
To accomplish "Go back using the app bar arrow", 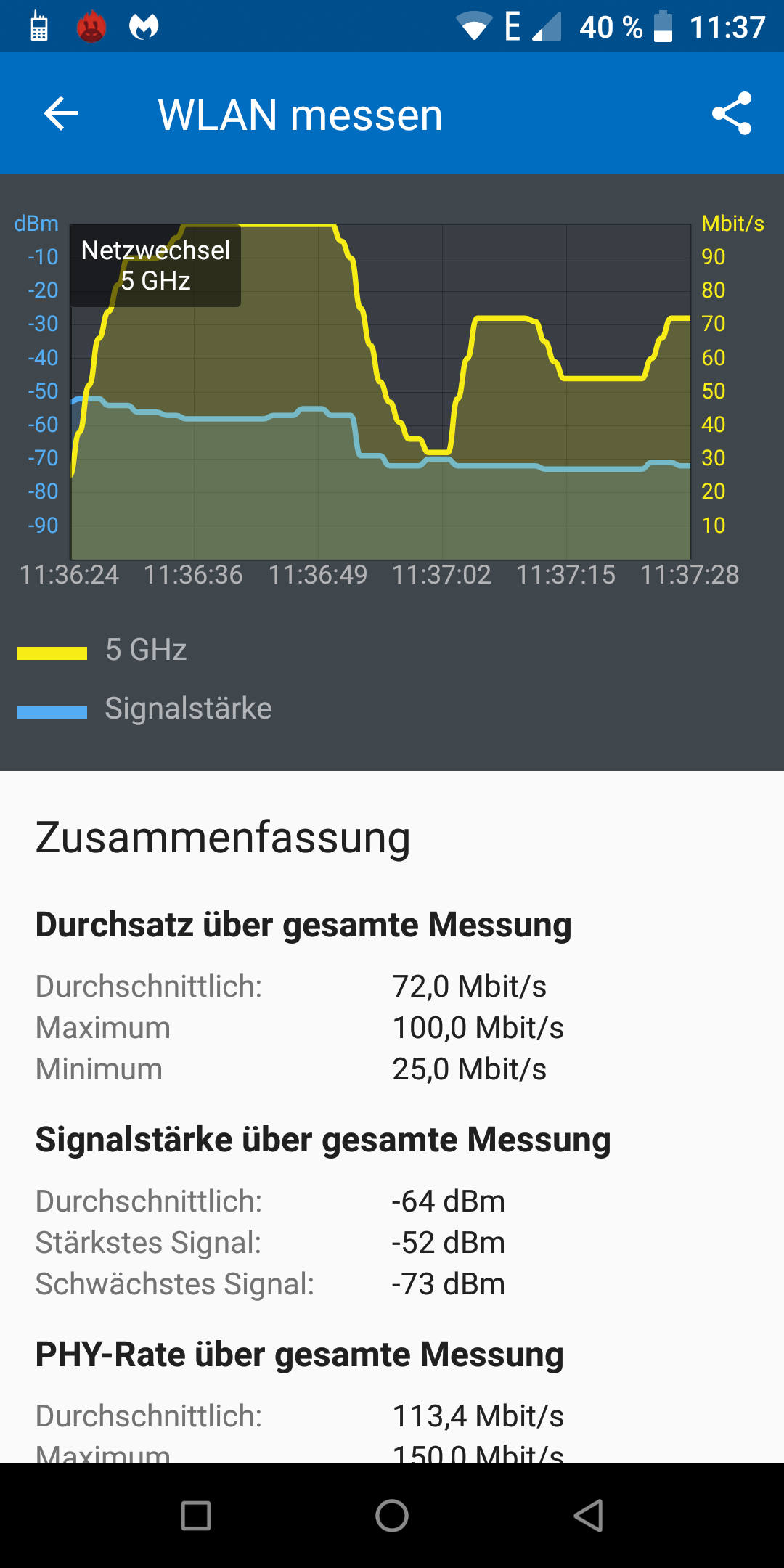I will 61,114.
